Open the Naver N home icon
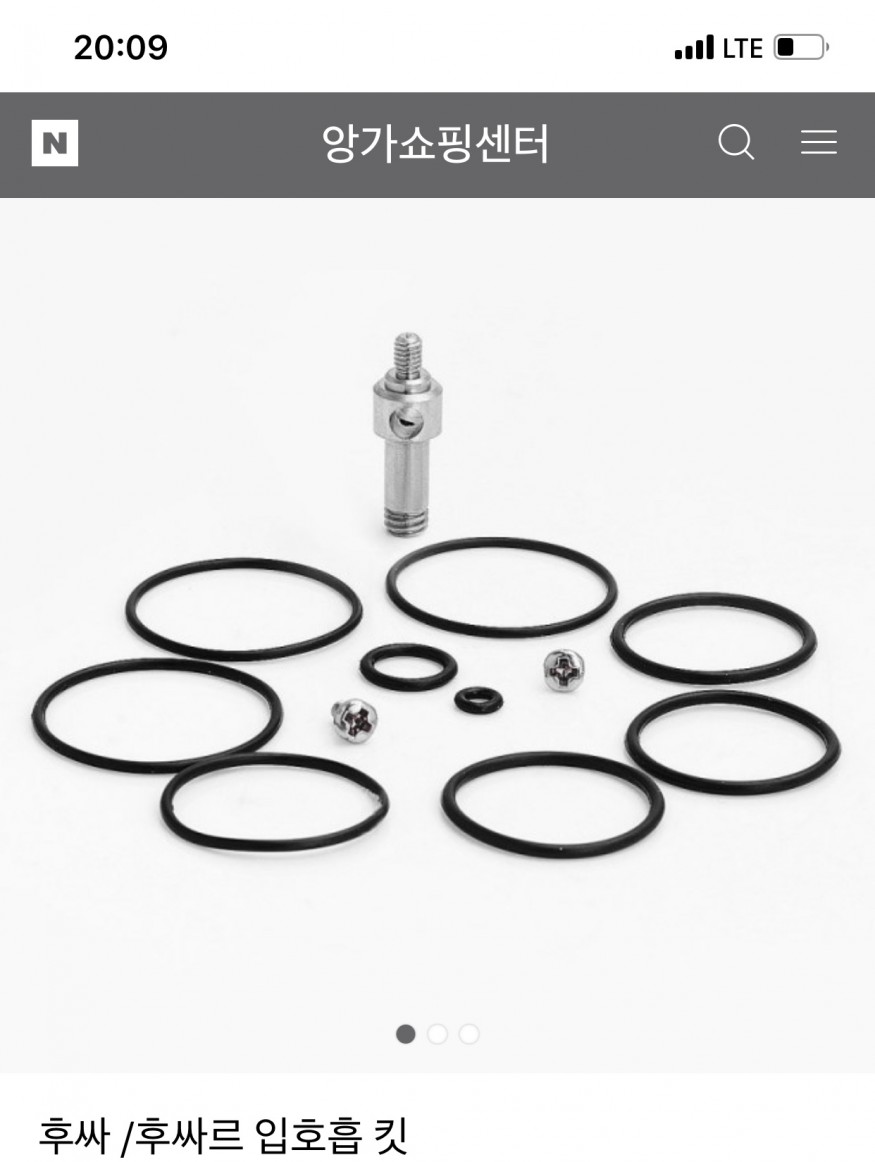Viewport: 875px width, 1162px height. [54, 143]
